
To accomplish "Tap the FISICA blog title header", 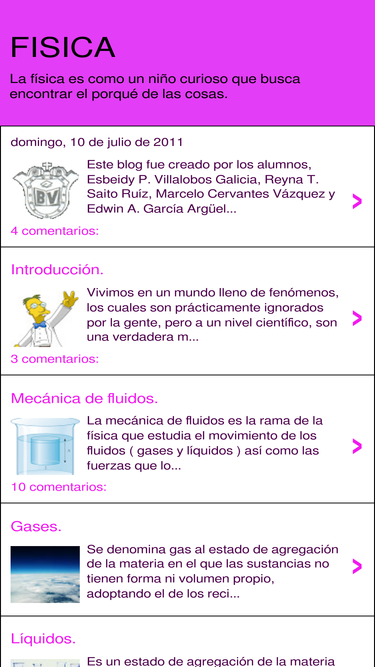I will [x=62, y=47].
